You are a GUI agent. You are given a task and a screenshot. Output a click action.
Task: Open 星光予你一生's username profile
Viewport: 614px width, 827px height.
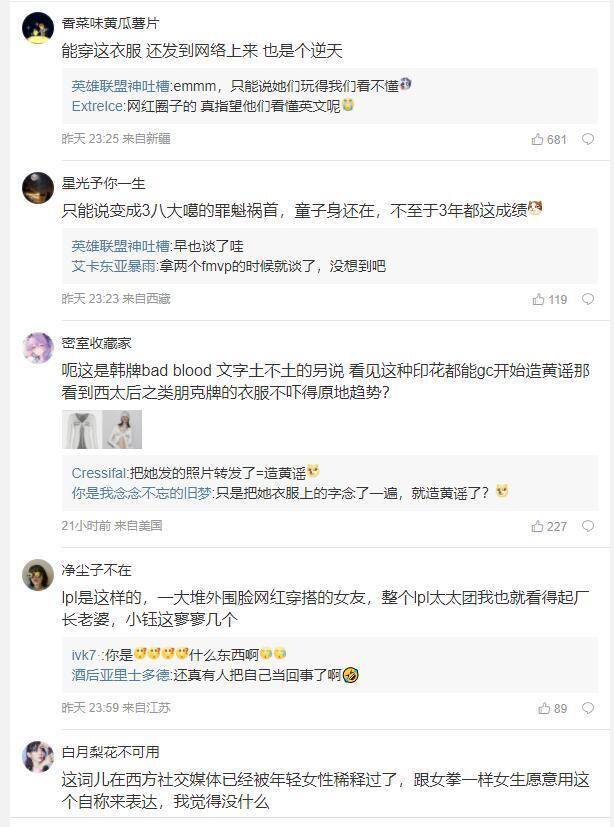pos(103,182)
